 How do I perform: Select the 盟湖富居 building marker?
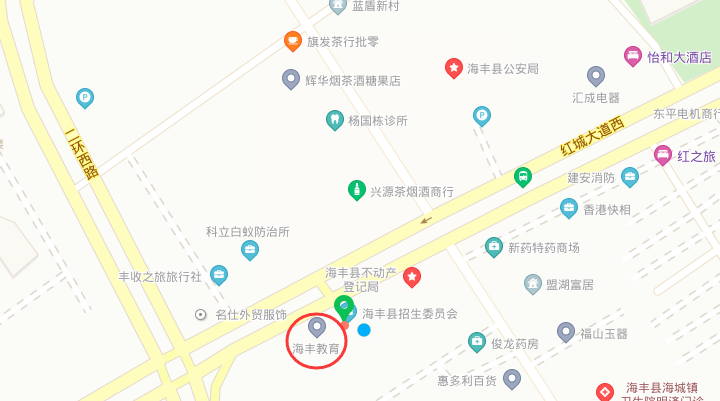[533, 284]
